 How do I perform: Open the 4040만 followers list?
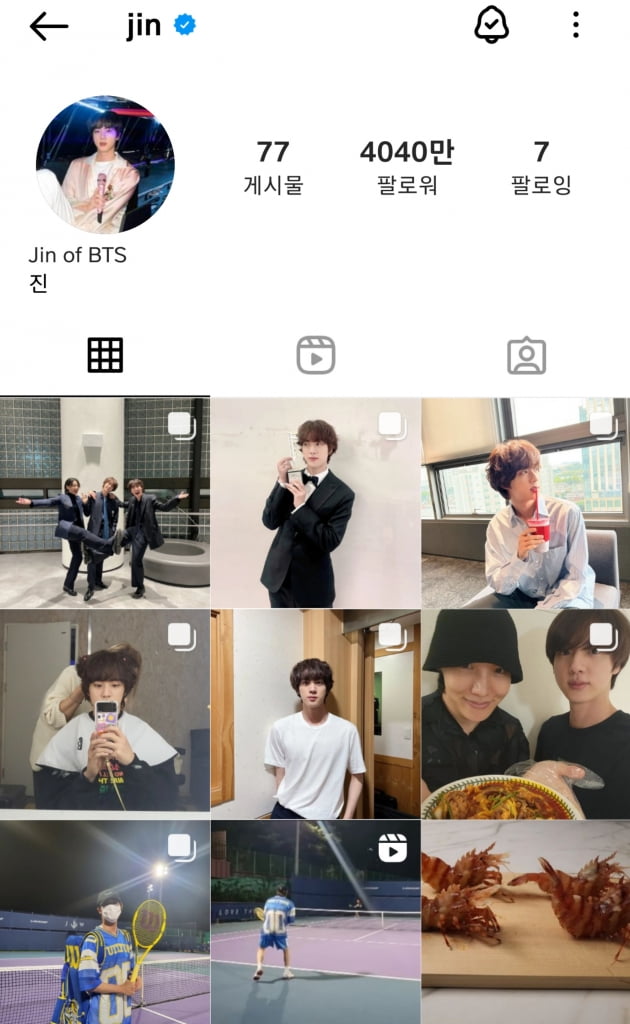point(406,167)
